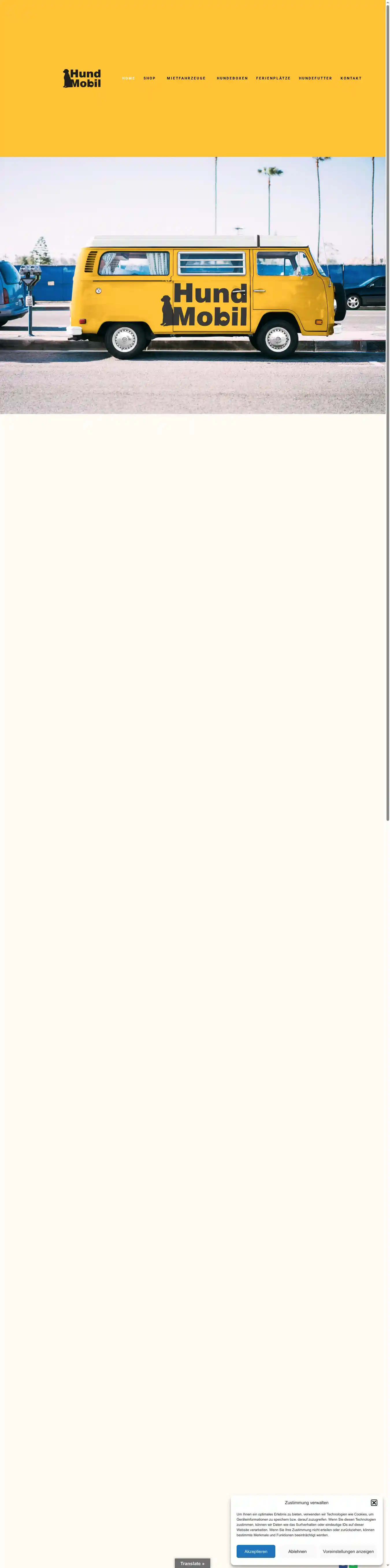The image size is (390, 1568).
Task: Tap the Hund Mobil logo in header
Action: click(82, 79)
